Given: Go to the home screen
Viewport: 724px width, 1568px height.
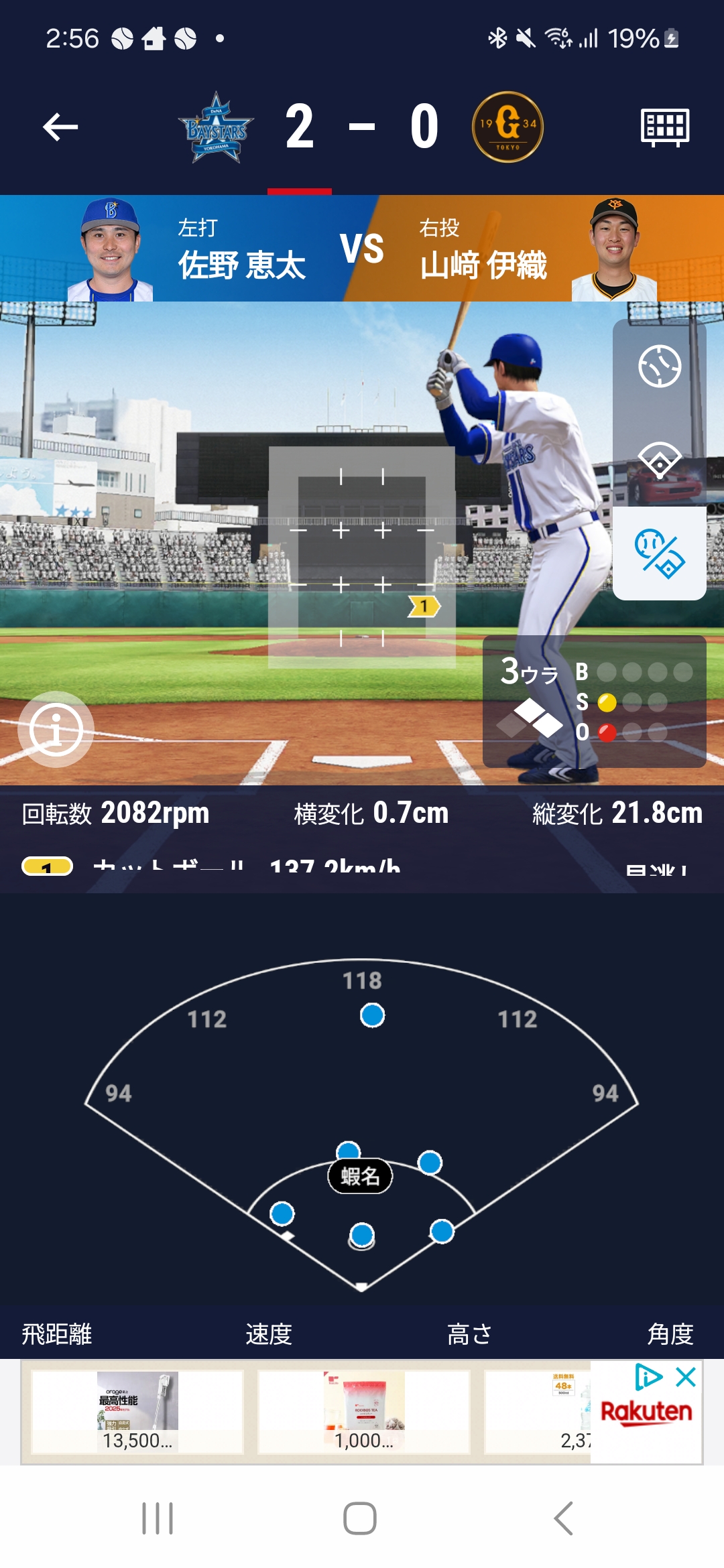Looking at the screenshot, I should (x=360, y=1518).
